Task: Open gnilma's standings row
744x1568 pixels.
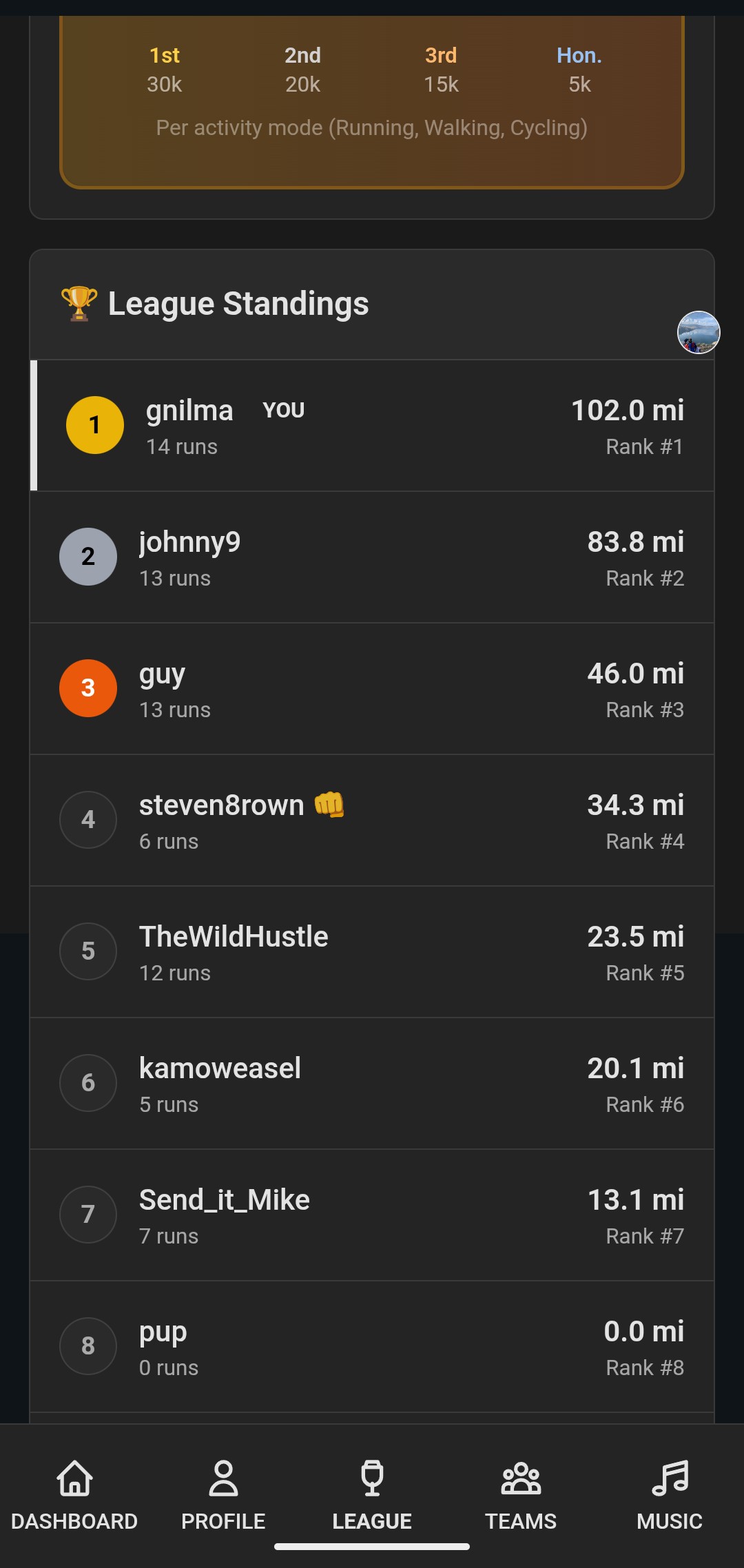Action: [x=372, y=426]
